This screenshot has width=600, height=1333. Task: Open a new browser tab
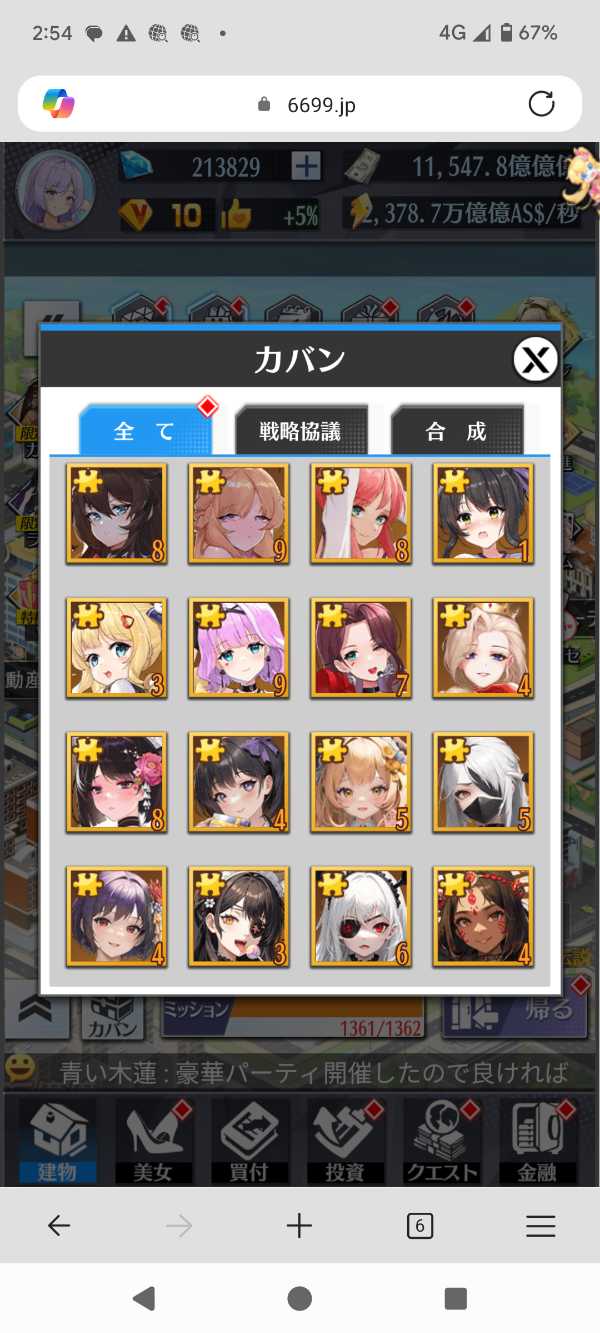coord(299,1226)
